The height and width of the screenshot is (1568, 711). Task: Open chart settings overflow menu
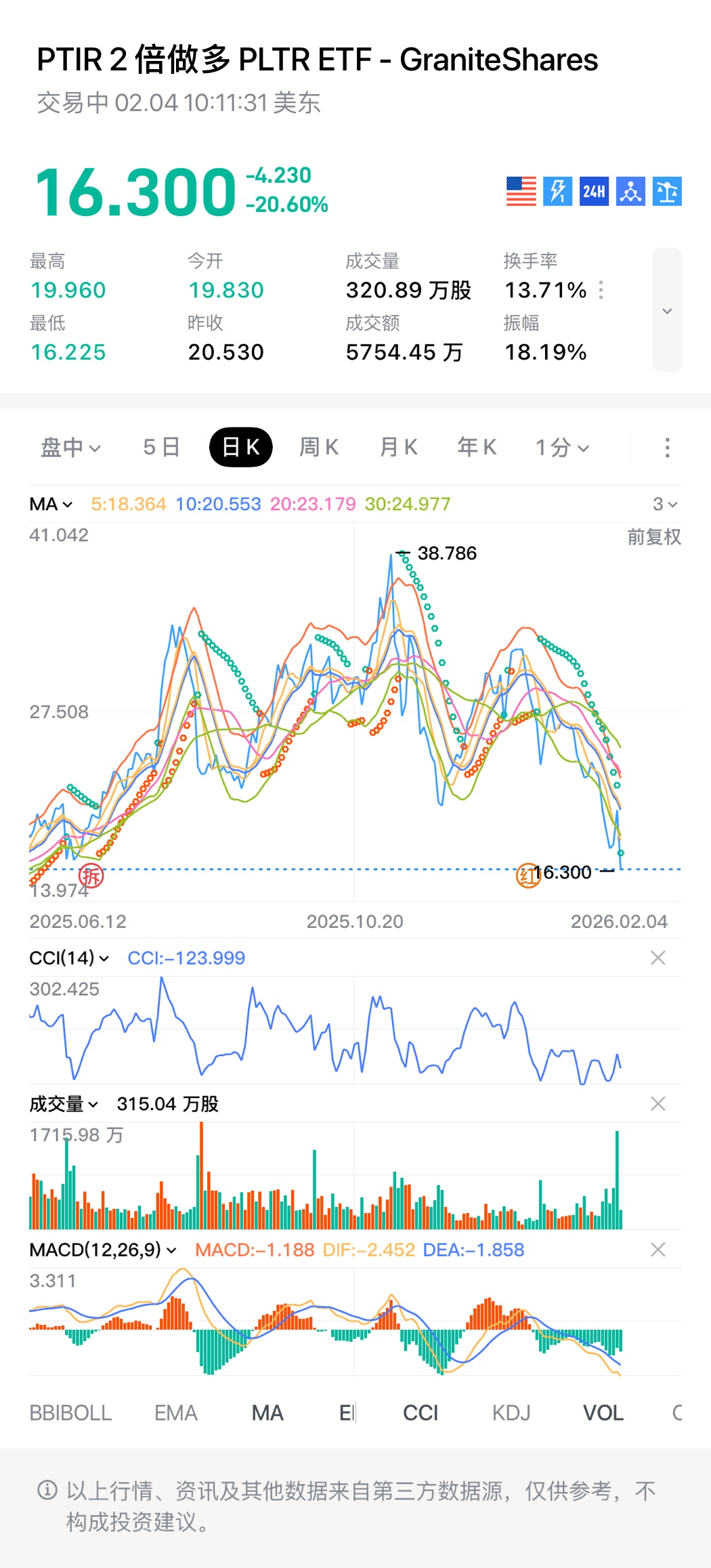(x=667, y=447)
